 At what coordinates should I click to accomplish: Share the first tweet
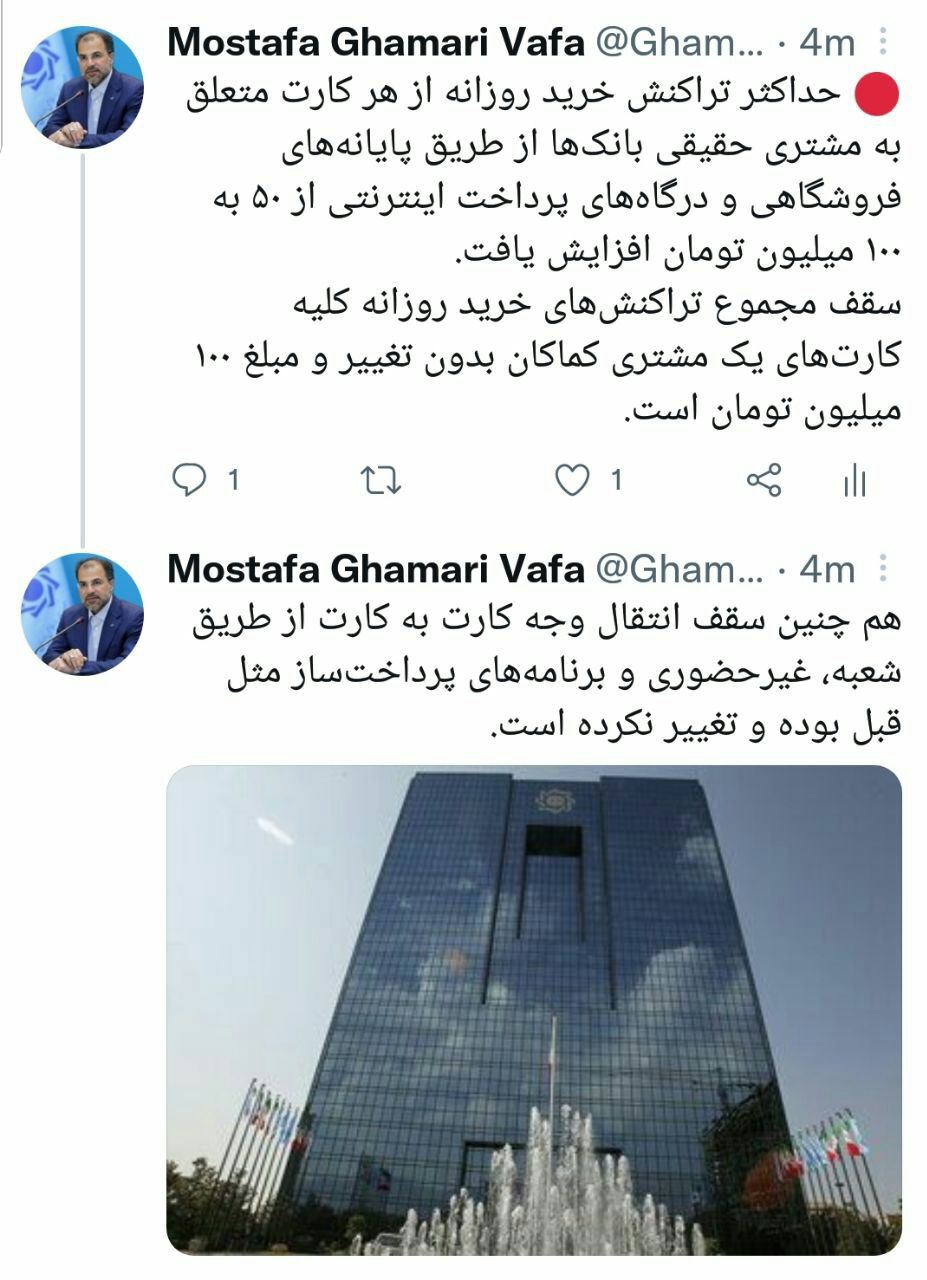pos(764,481)
